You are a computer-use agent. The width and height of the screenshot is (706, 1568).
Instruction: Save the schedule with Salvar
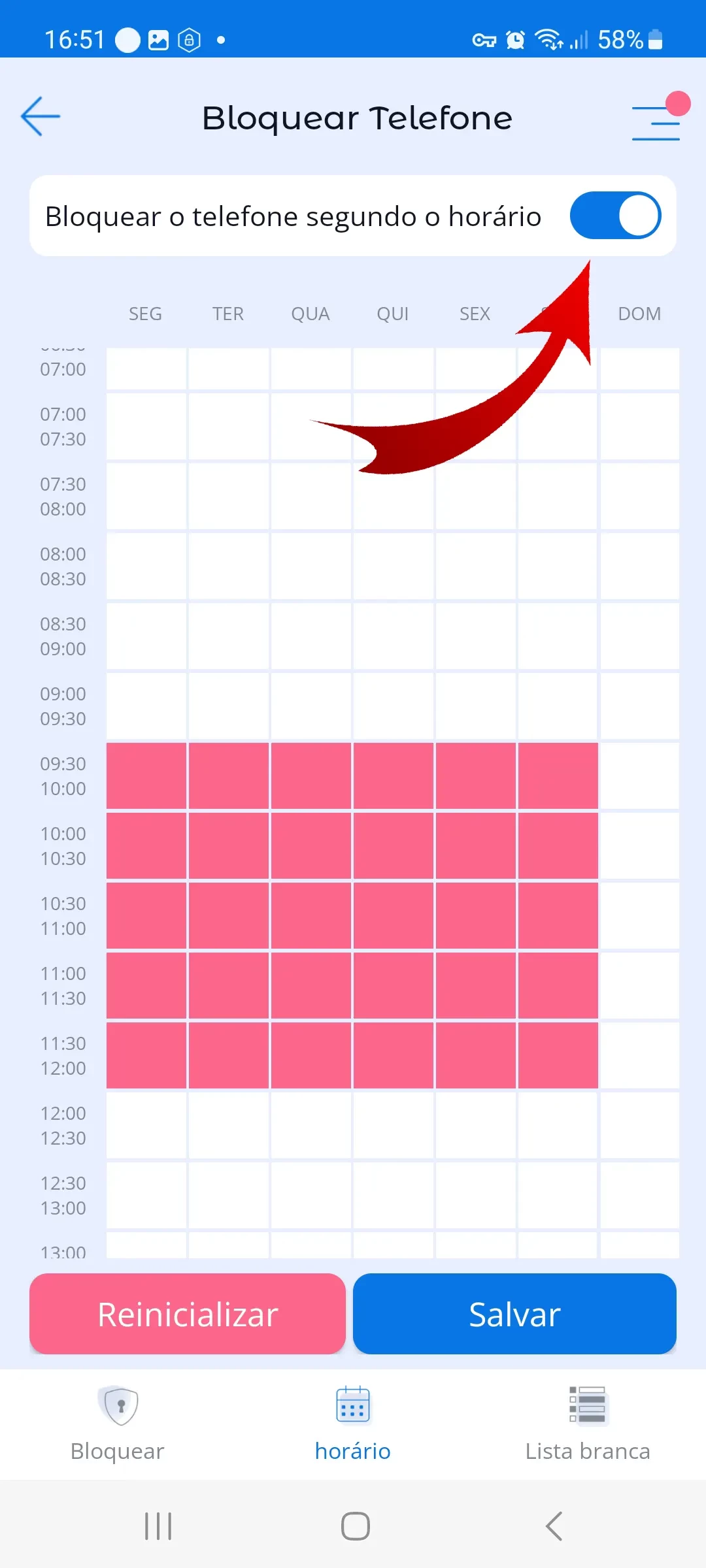(x=514, y=1314)
